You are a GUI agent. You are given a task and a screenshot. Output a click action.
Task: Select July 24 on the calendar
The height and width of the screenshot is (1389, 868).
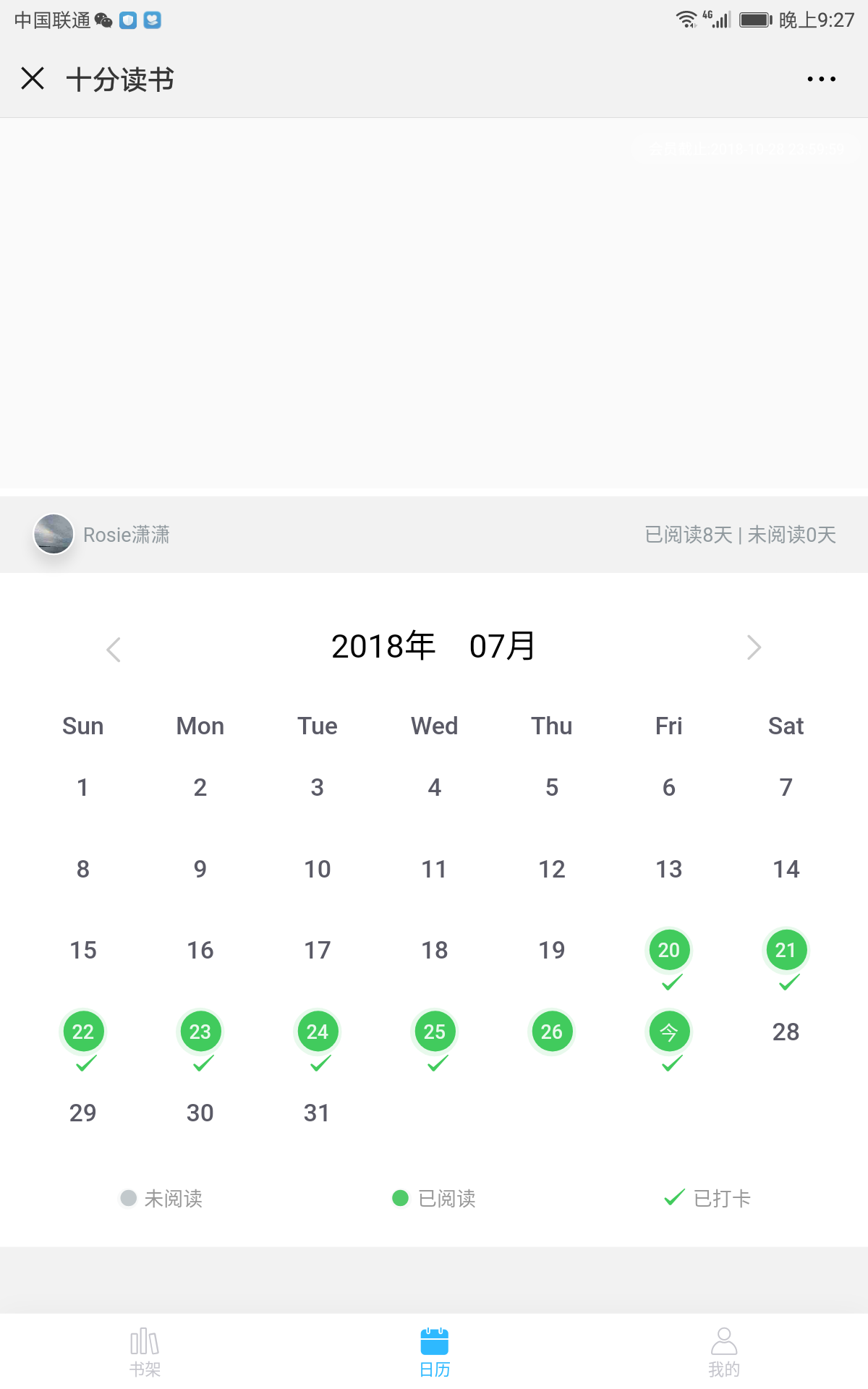pyautogui.click(x=318, y=1032)
